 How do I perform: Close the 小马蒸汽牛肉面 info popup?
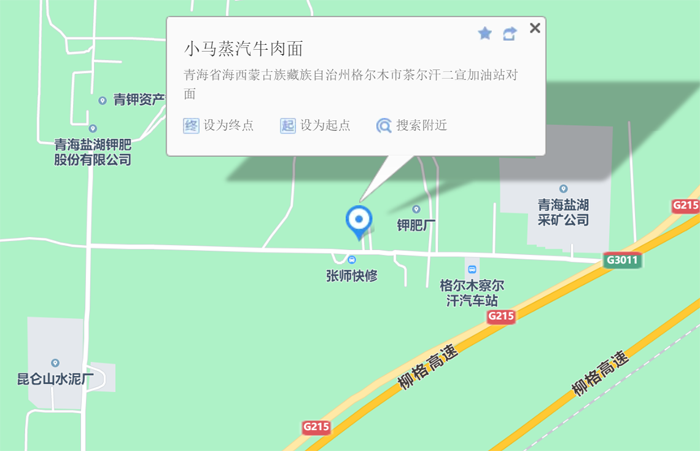535,28
